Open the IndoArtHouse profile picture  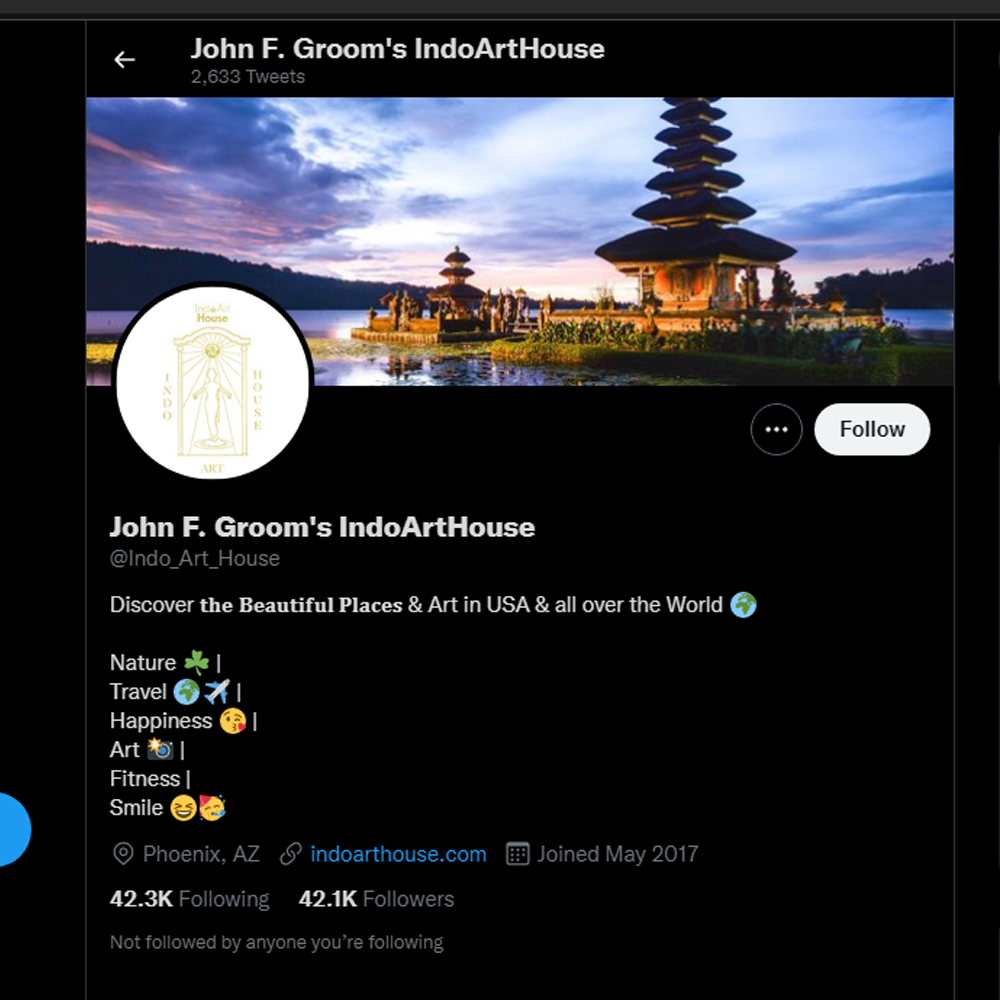point(212,383)
